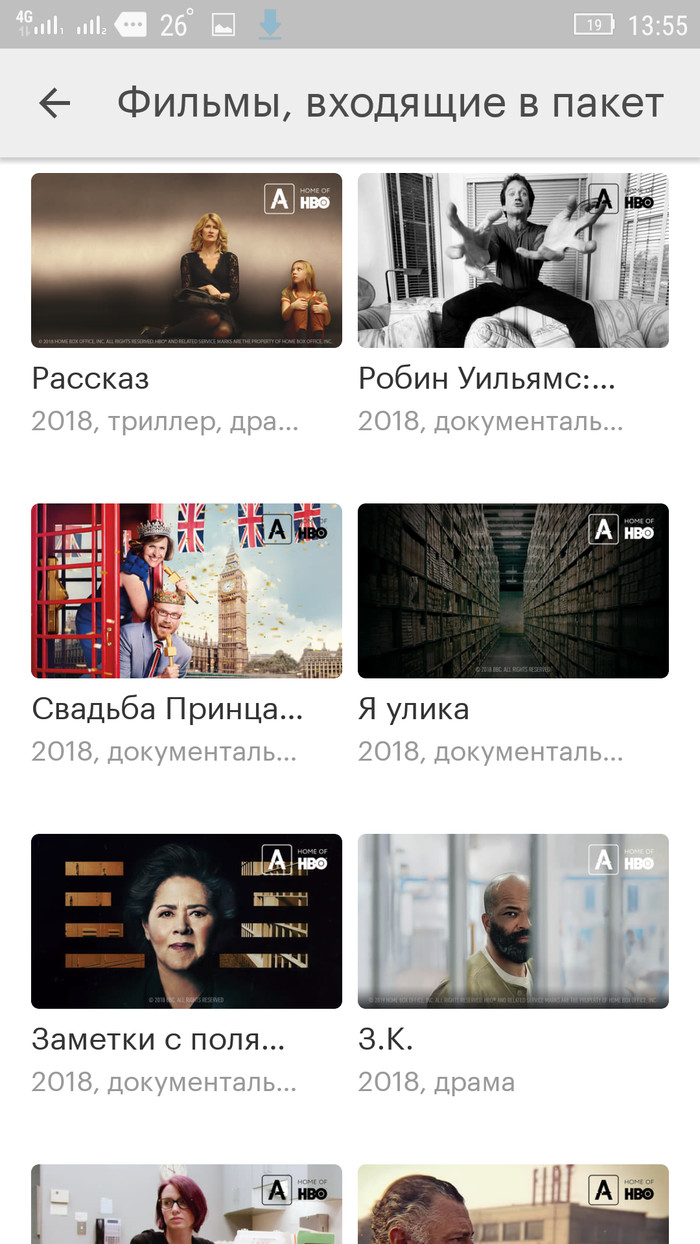The height and width of the screenshot is (1244, 700).
Task: Open the movie Рассказ
Action: (x=186, y=261)
